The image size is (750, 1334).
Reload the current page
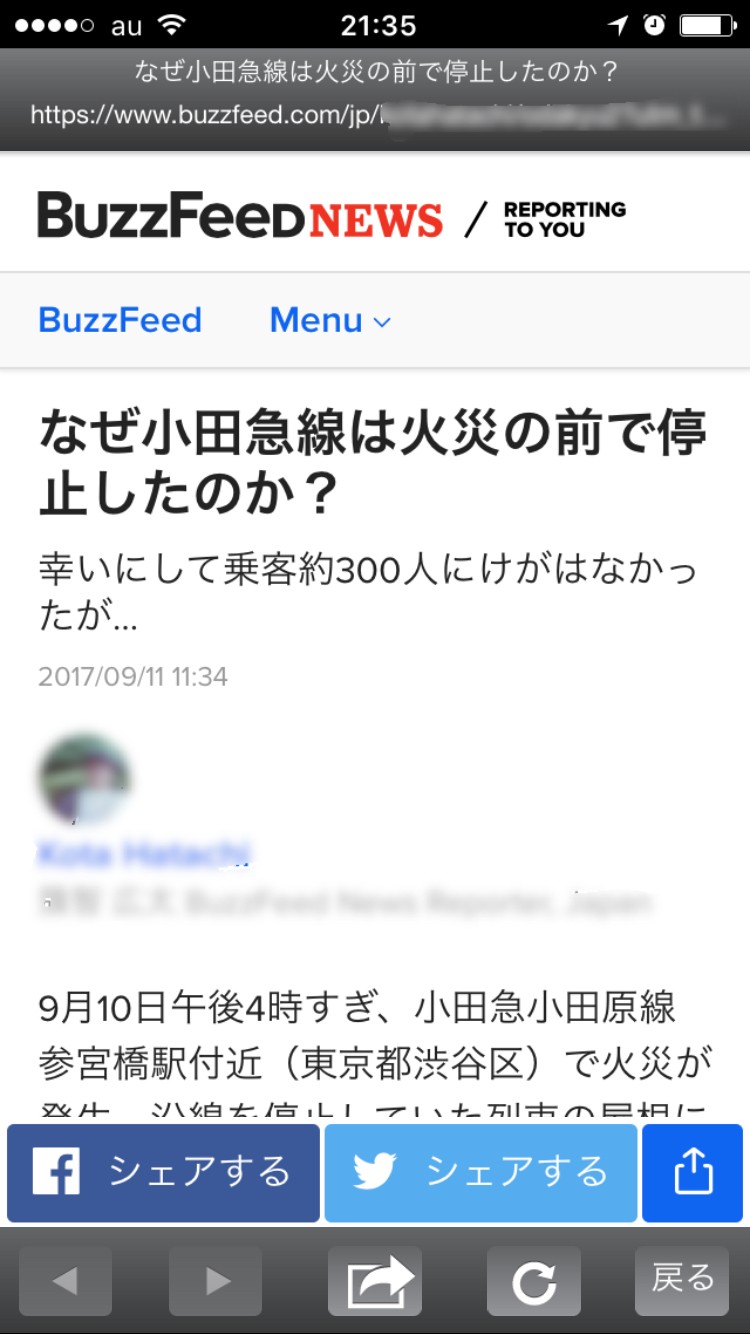pos(533,1280)
